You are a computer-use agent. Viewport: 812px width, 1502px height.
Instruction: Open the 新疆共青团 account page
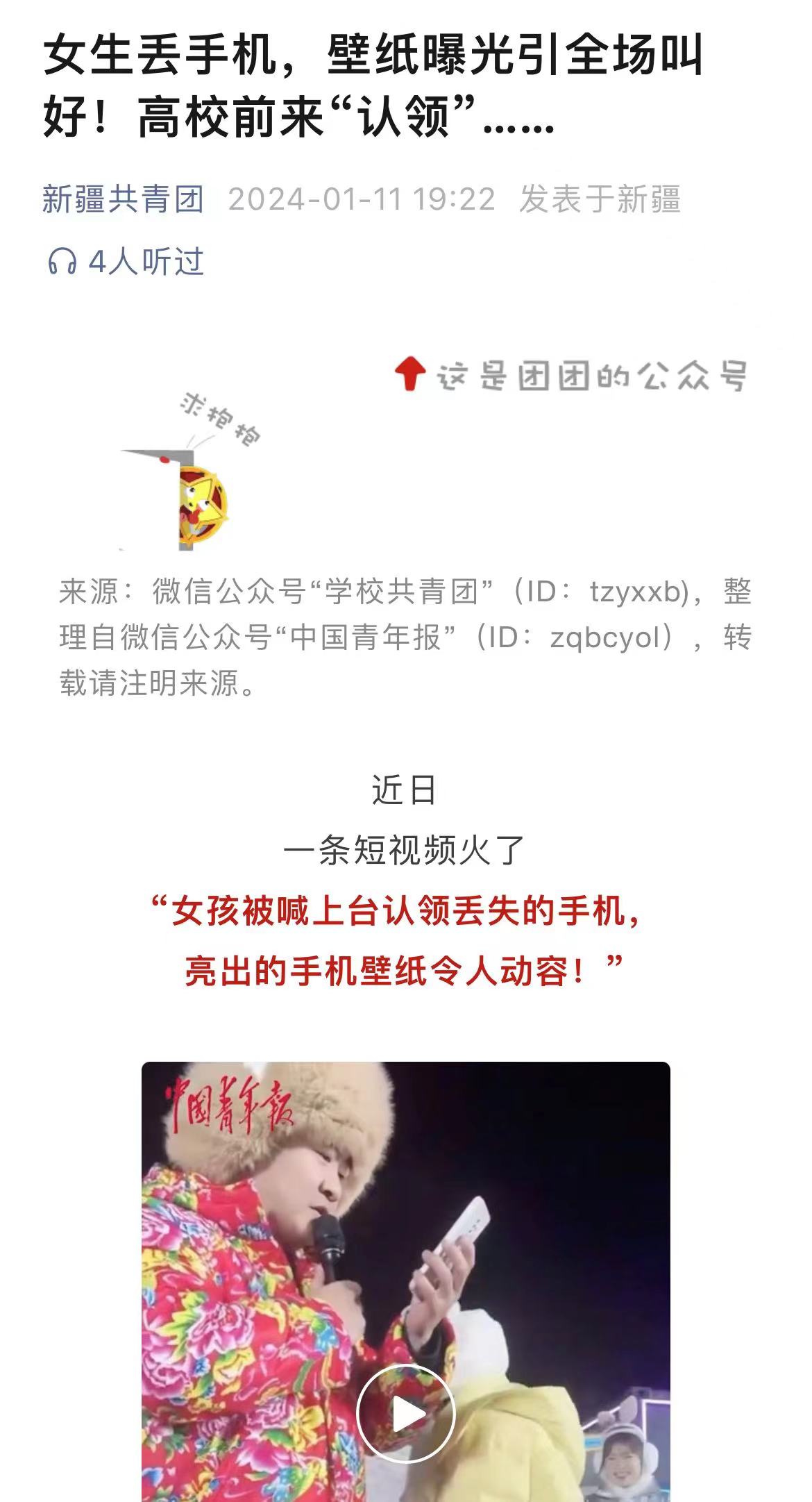[x=123, y=199]
